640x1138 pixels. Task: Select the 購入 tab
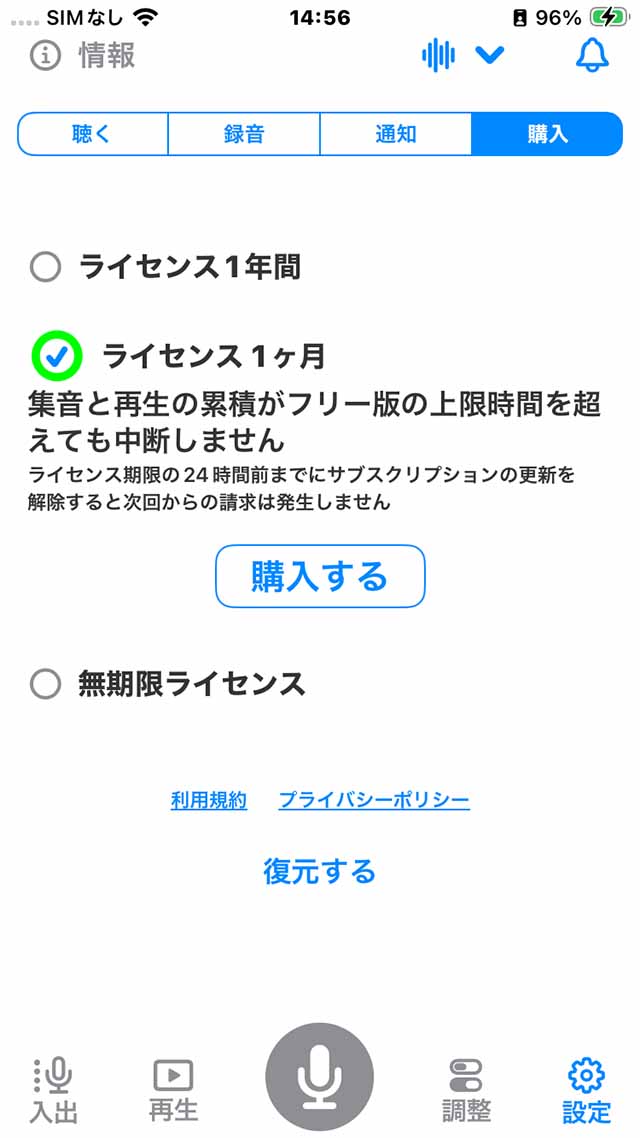point(547,134)
